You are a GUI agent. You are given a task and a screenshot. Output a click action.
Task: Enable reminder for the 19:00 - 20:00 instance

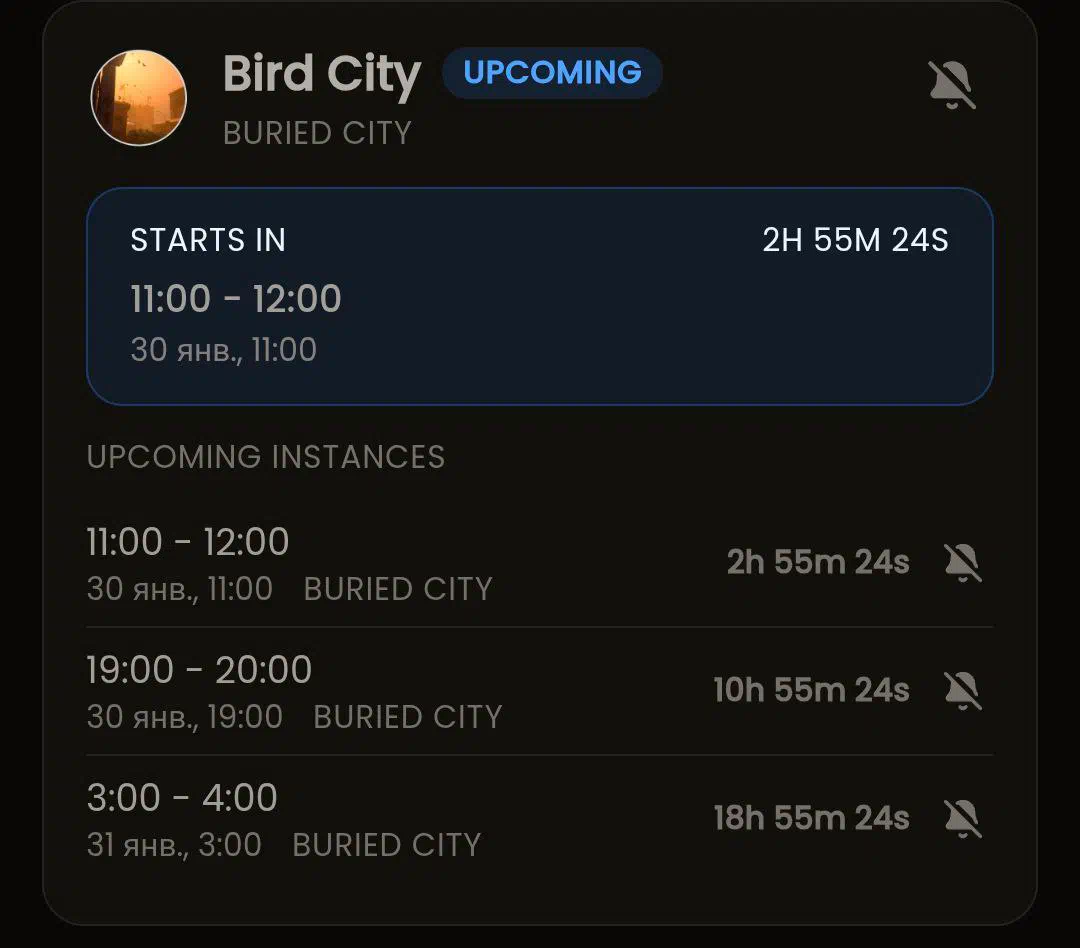click(963, 690)
